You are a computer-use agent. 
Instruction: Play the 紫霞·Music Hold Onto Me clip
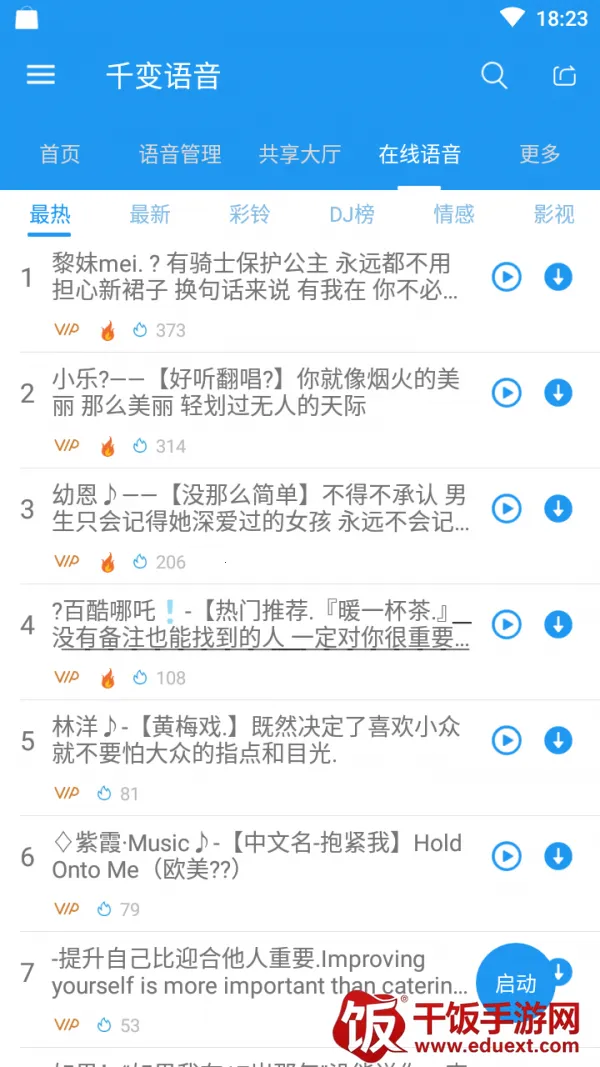(x=507, y=857)
